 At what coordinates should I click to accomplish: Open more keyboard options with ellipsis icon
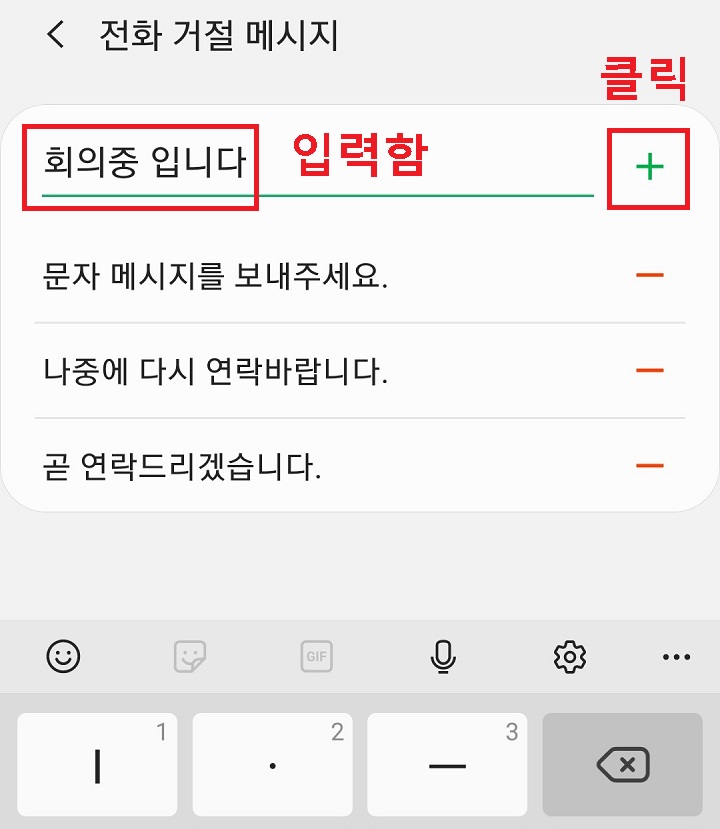click(677, 657)
